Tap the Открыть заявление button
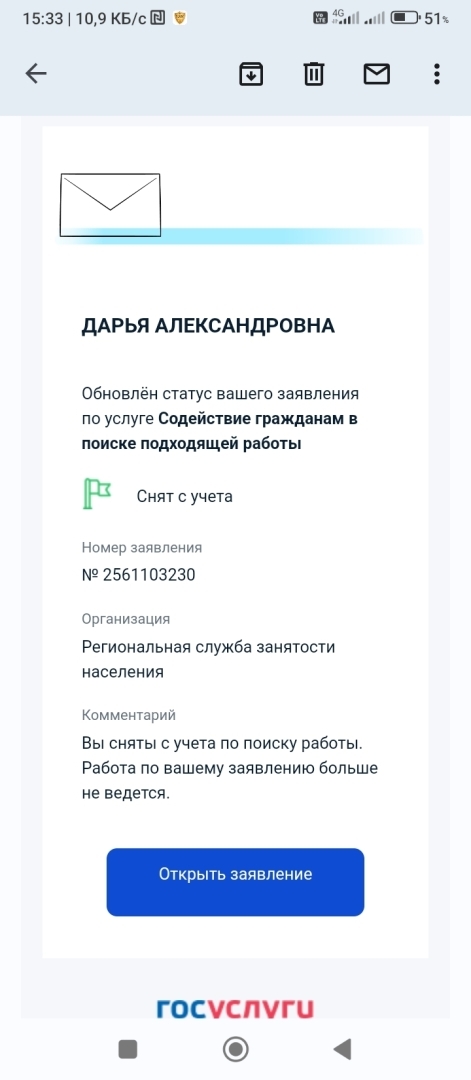471x1080 pixels. click(235, 882)
